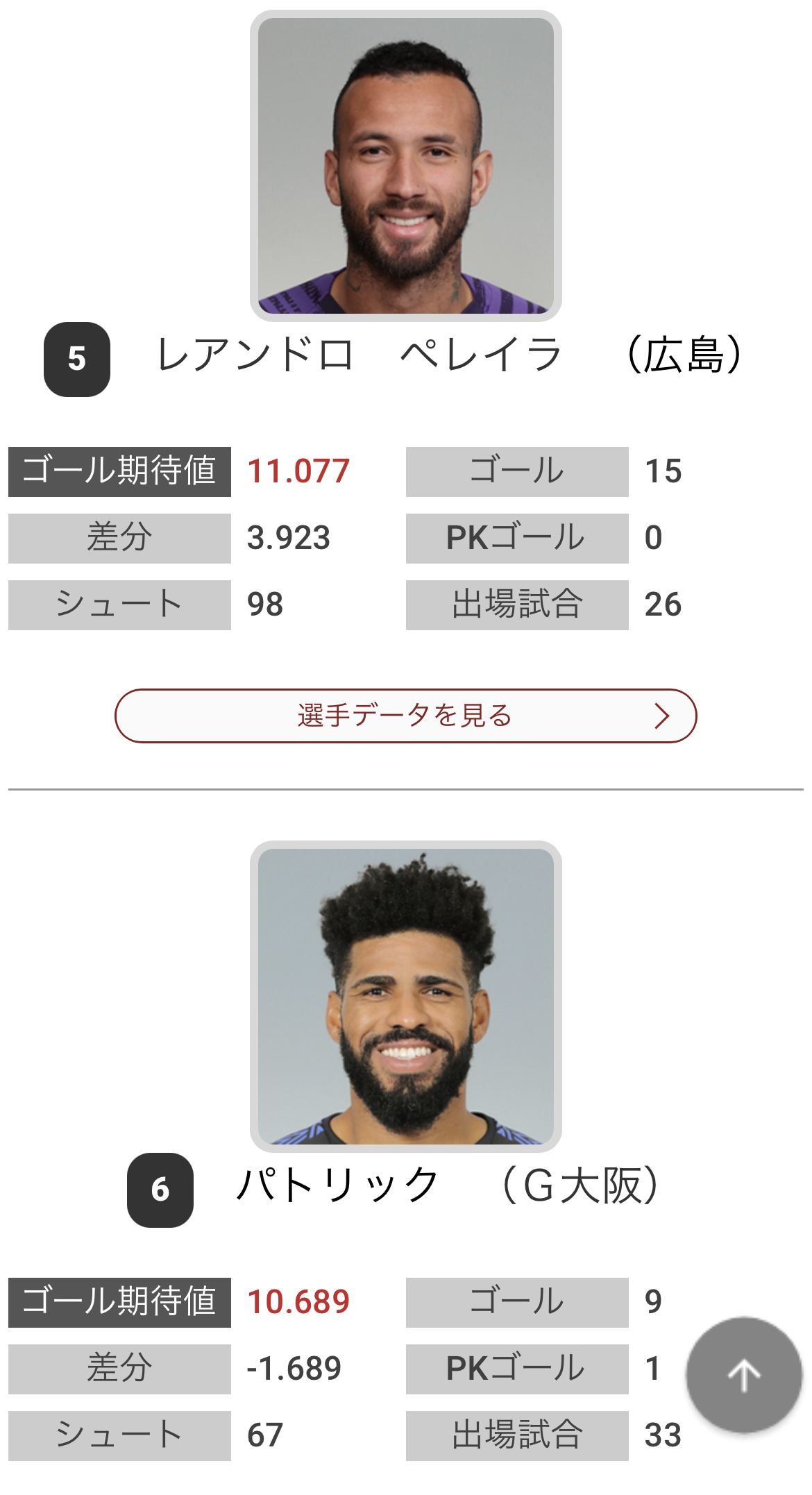Tap the scroll-to-top arrow button
This screenshot has width=812, height=1495.
pos(744,1375)
